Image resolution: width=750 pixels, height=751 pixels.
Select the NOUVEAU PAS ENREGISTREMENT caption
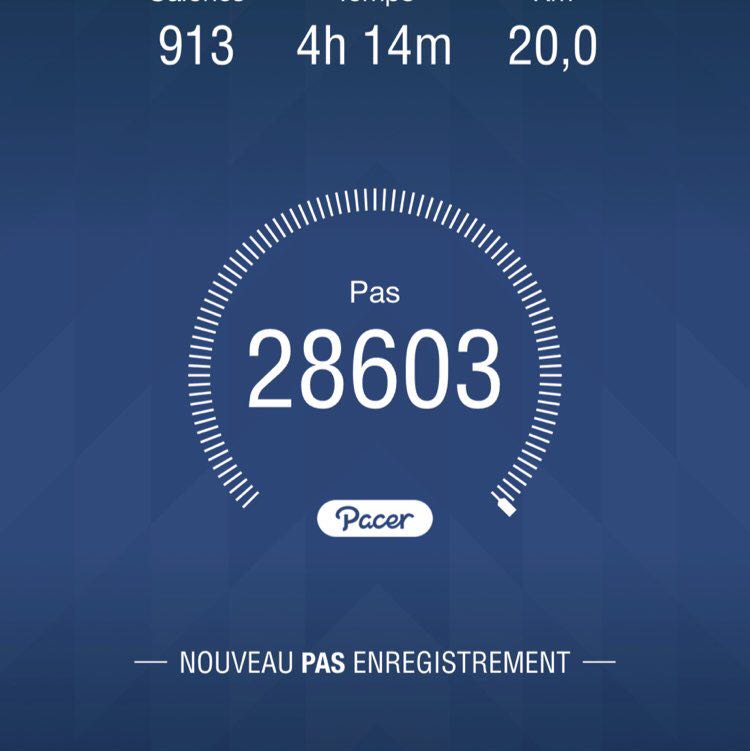[x=374, y=659]
